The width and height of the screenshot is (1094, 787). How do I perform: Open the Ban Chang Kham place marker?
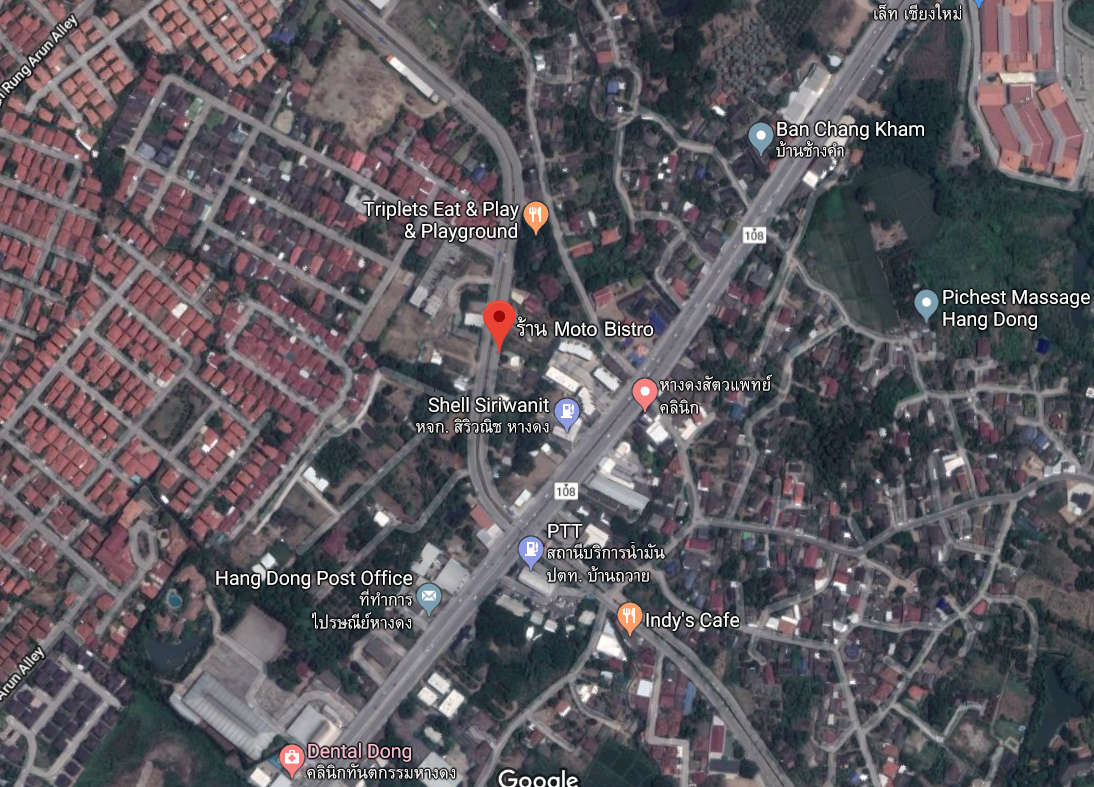[x=760, y=134]
